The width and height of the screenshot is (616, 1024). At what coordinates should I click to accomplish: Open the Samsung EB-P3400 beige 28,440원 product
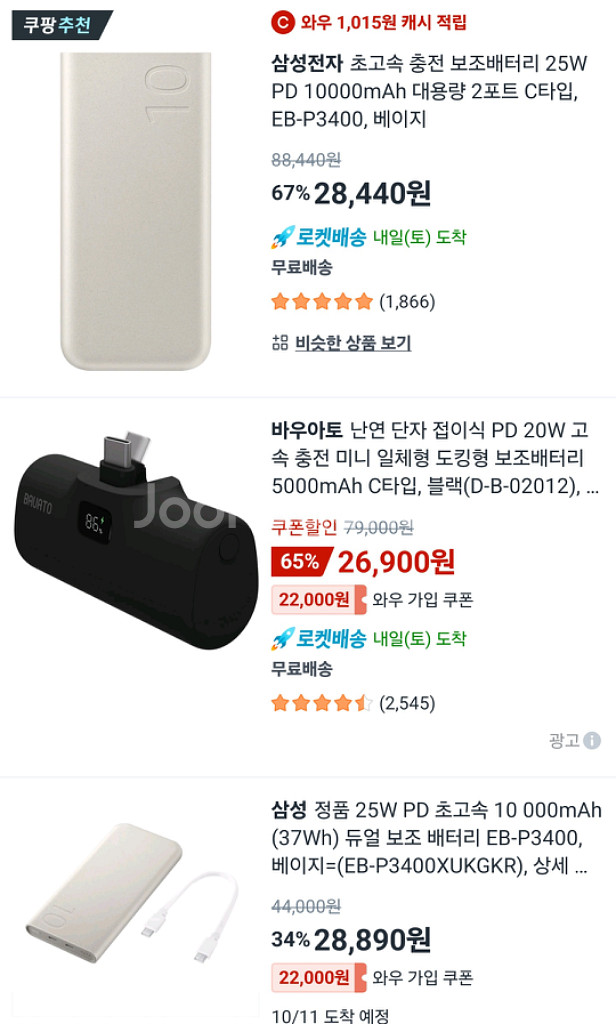[x=429, y=92]
